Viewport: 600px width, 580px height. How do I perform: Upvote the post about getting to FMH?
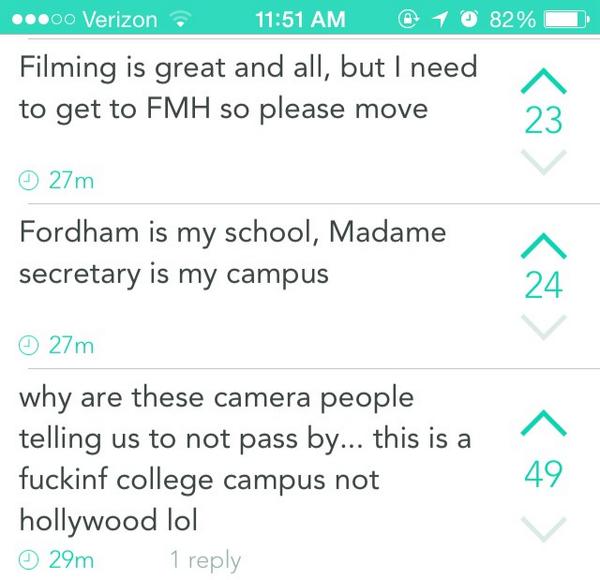click(543, 79)
